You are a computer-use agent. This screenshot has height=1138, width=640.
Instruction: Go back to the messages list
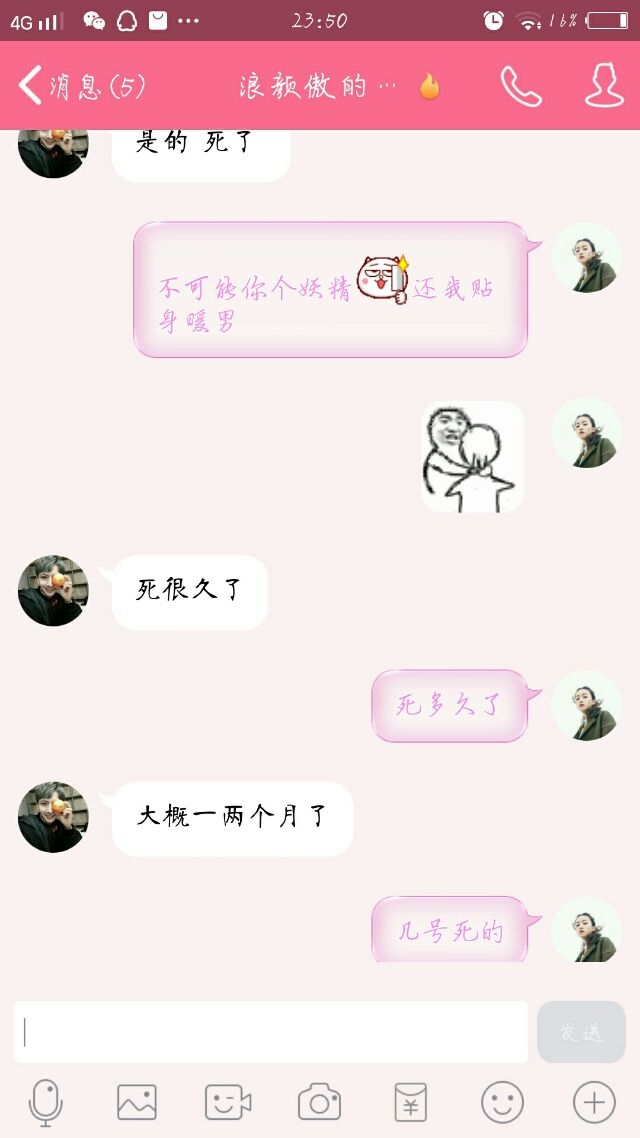coord(81,86)
